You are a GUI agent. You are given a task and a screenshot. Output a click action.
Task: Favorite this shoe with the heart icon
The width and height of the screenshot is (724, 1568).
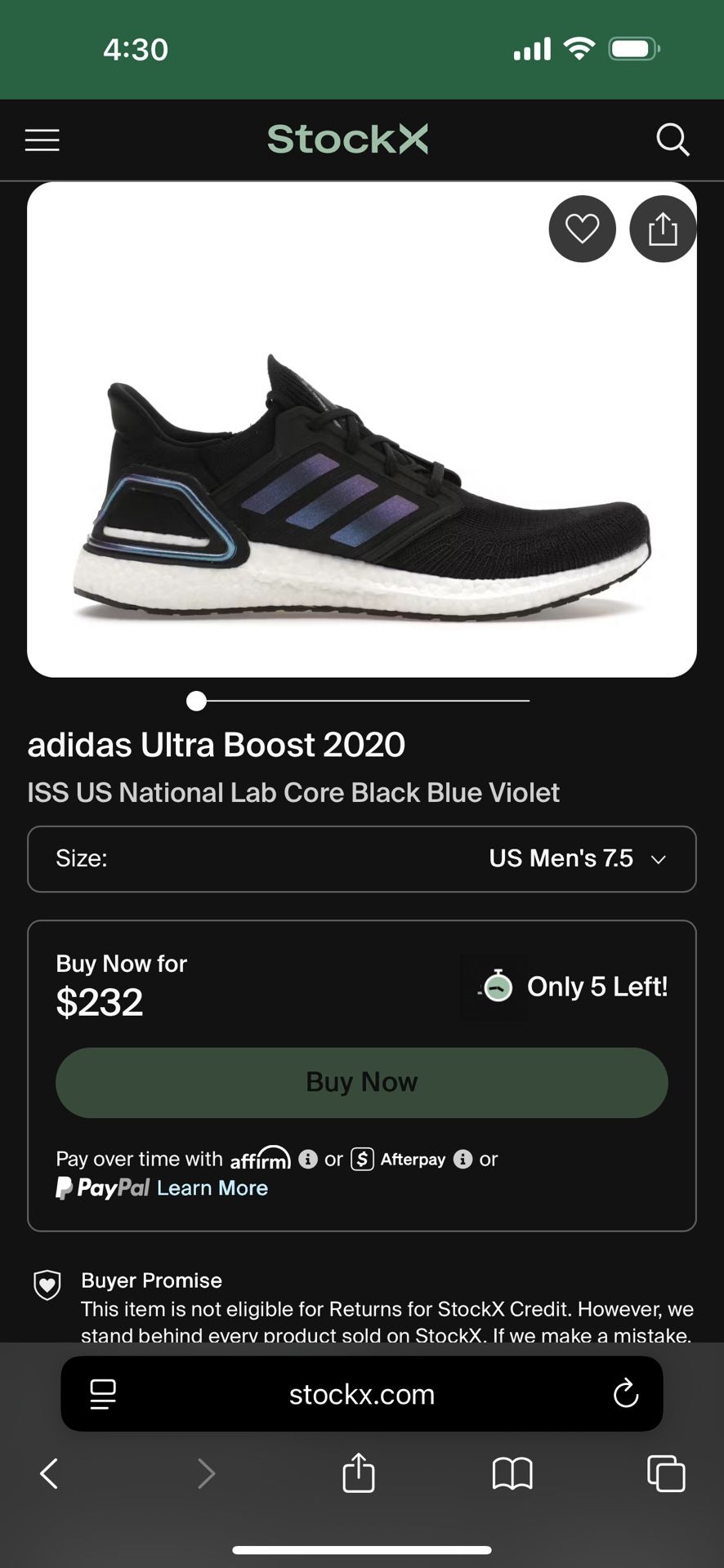(582, 229)
